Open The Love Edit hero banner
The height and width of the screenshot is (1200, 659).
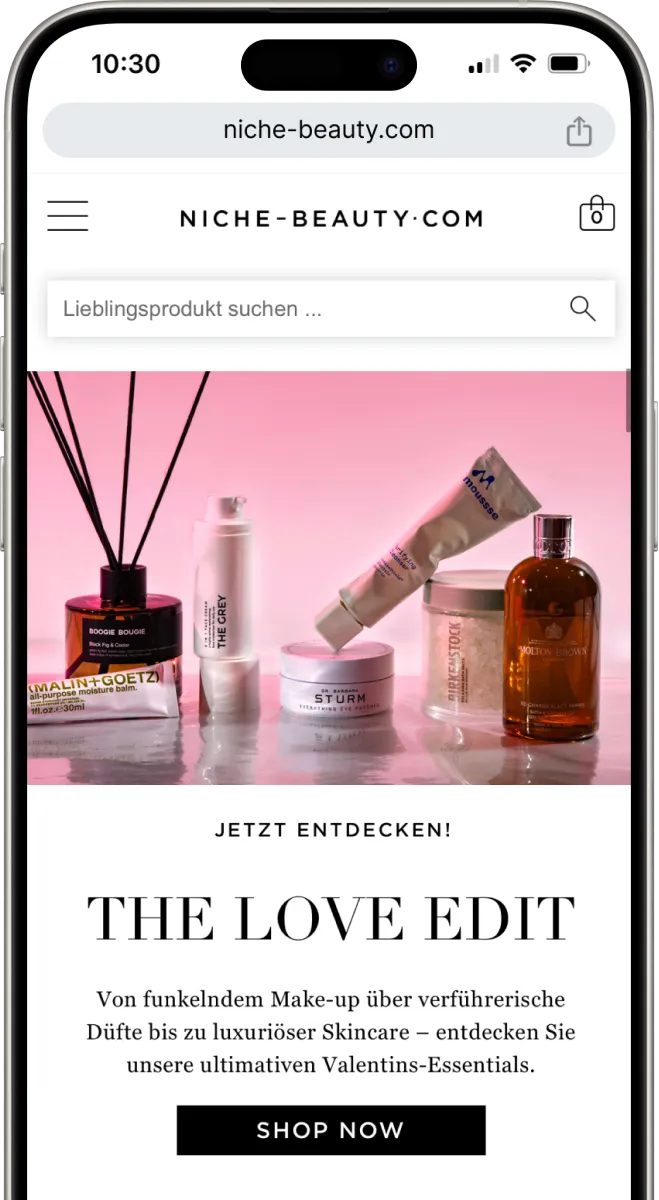tap(329, 577)
